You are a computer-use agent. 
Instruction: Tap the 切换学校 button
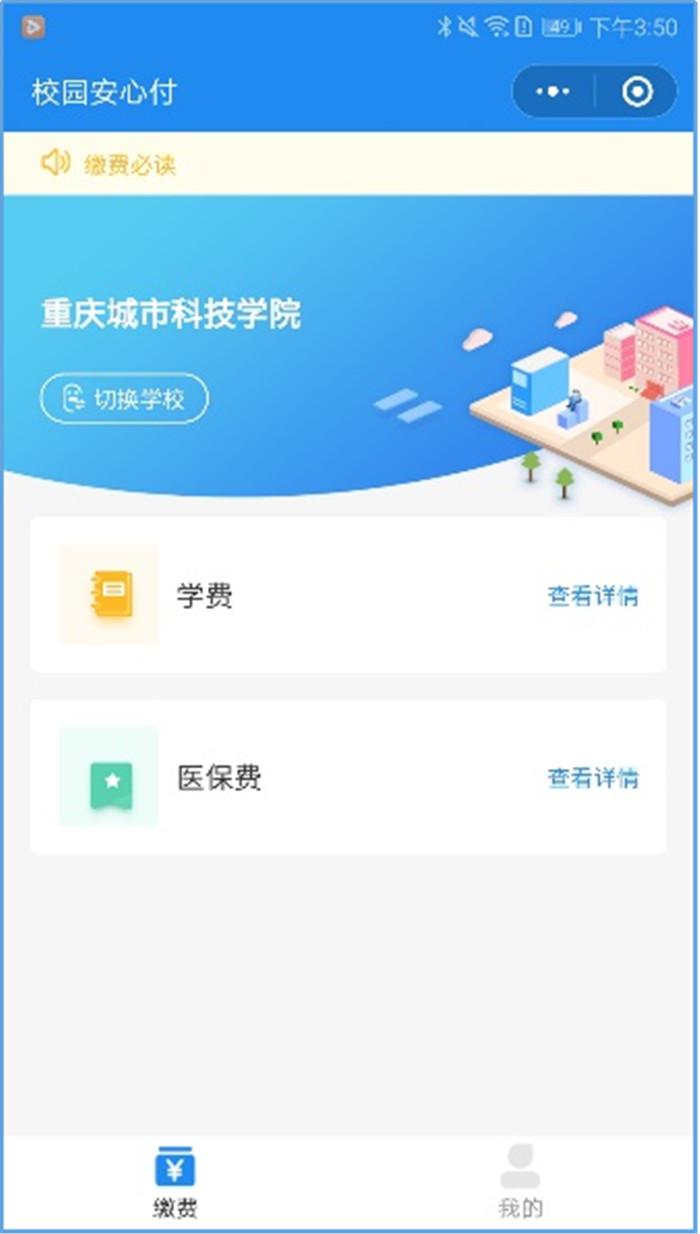pos(125,399)
